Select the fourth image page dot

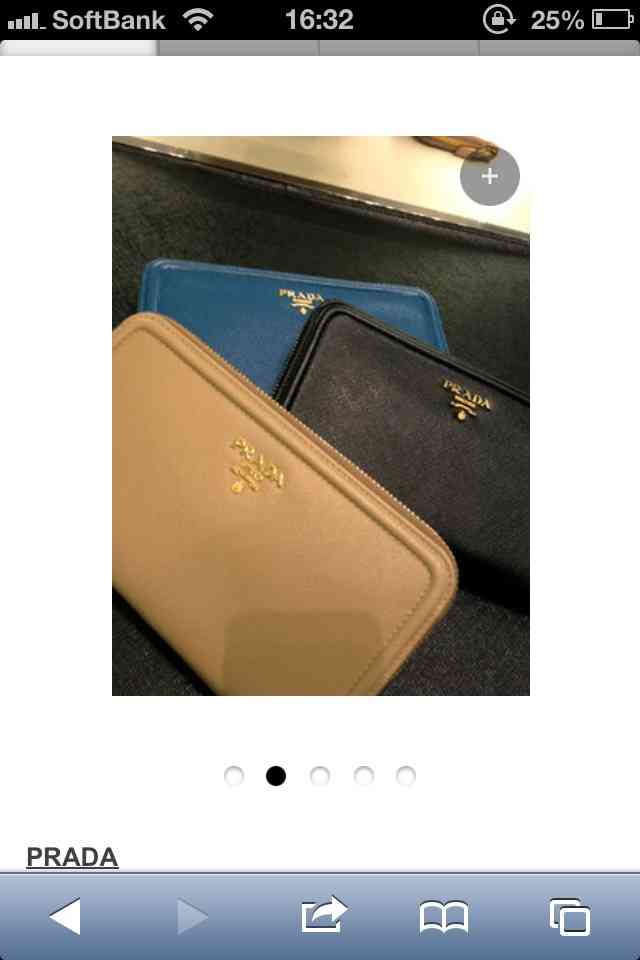[x=363, y=776]
